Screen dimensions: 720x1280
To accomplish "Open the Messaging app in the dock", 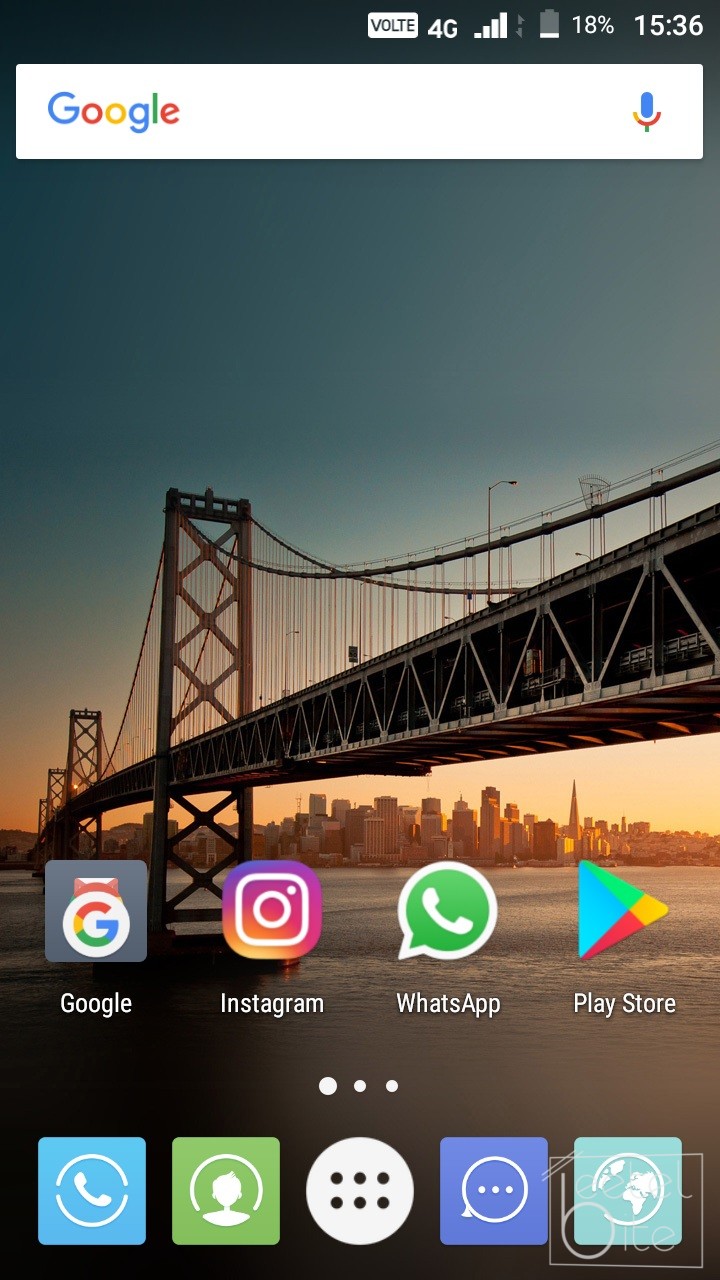I will [494, 1191].
